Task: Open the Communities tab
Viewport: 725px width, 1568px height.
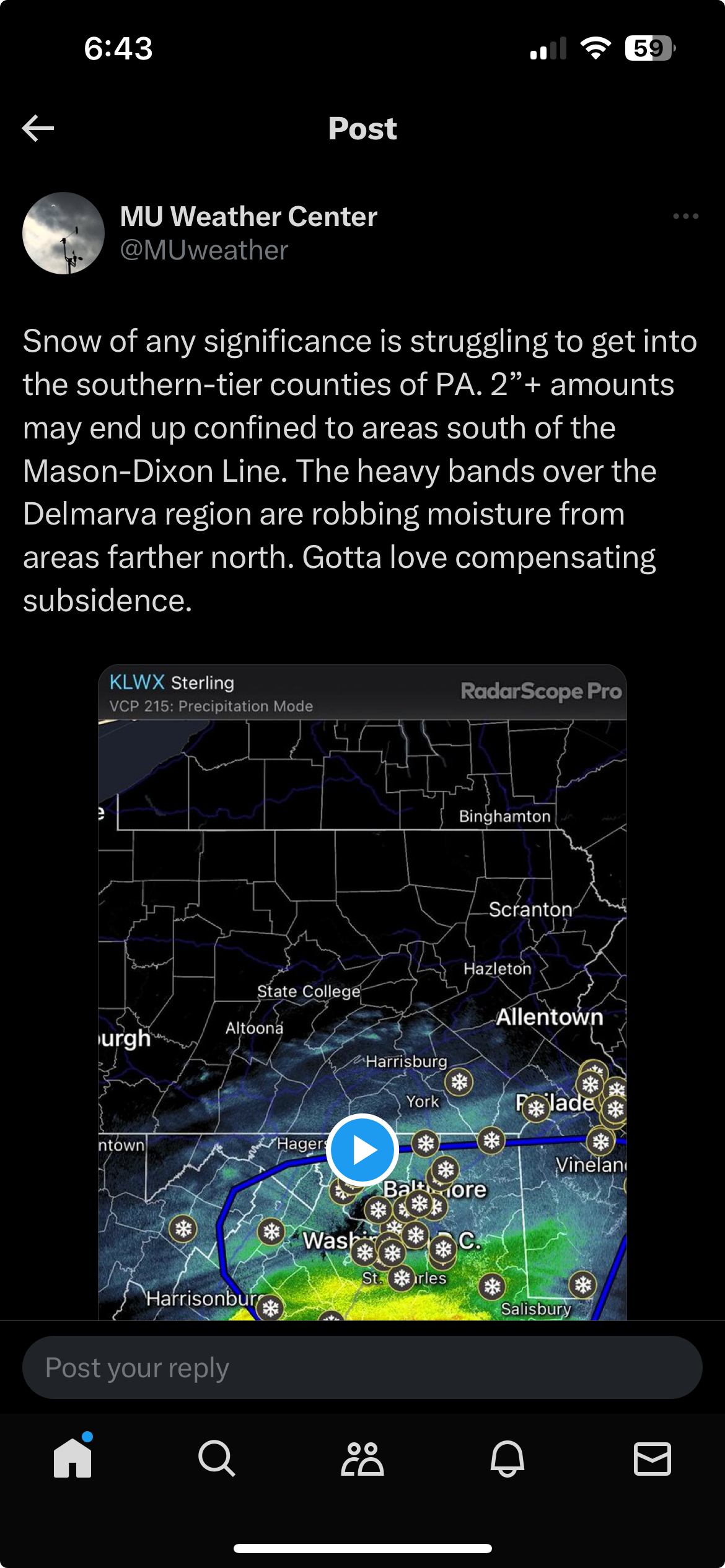Action: tap(362, 1458)
